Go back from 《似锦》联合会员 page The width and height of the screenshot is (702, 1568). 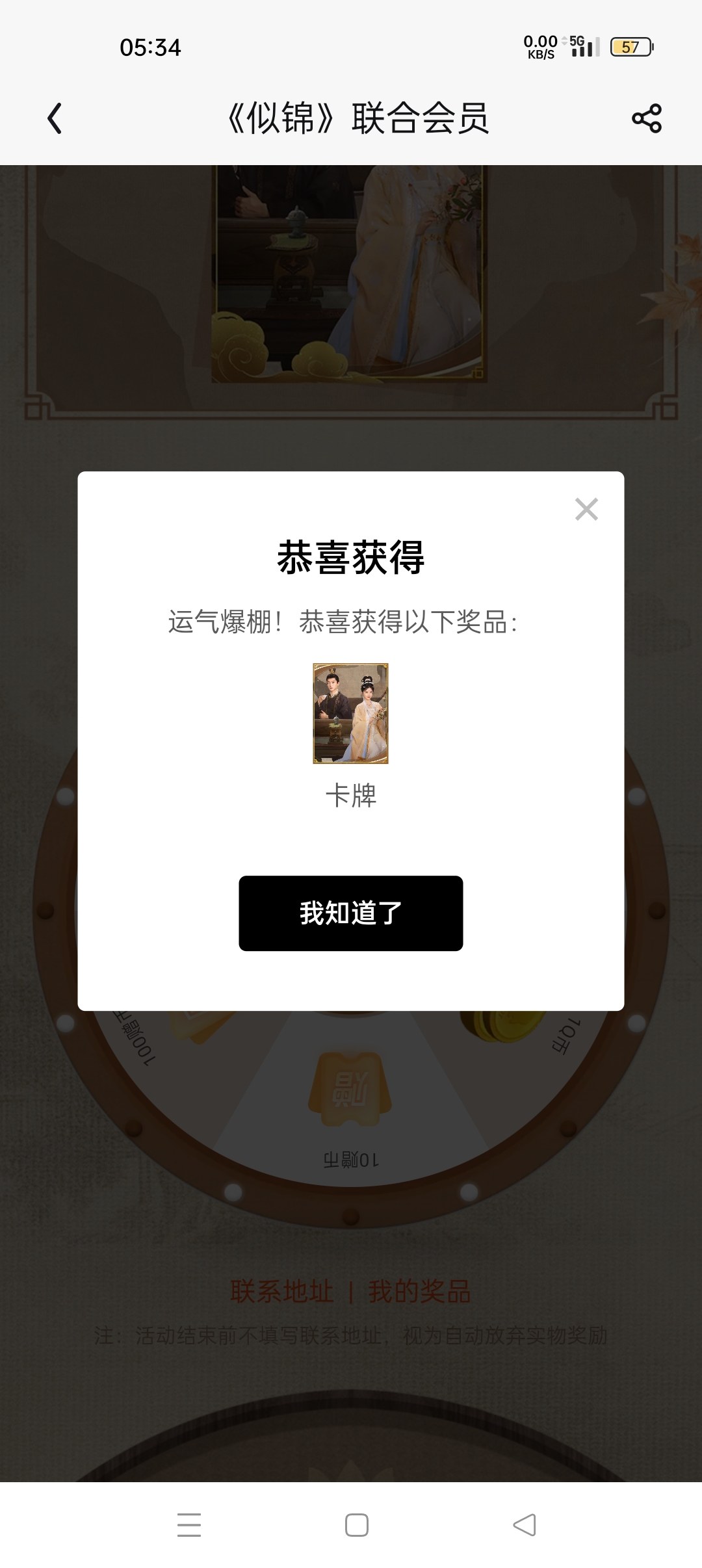pos(55,118)
